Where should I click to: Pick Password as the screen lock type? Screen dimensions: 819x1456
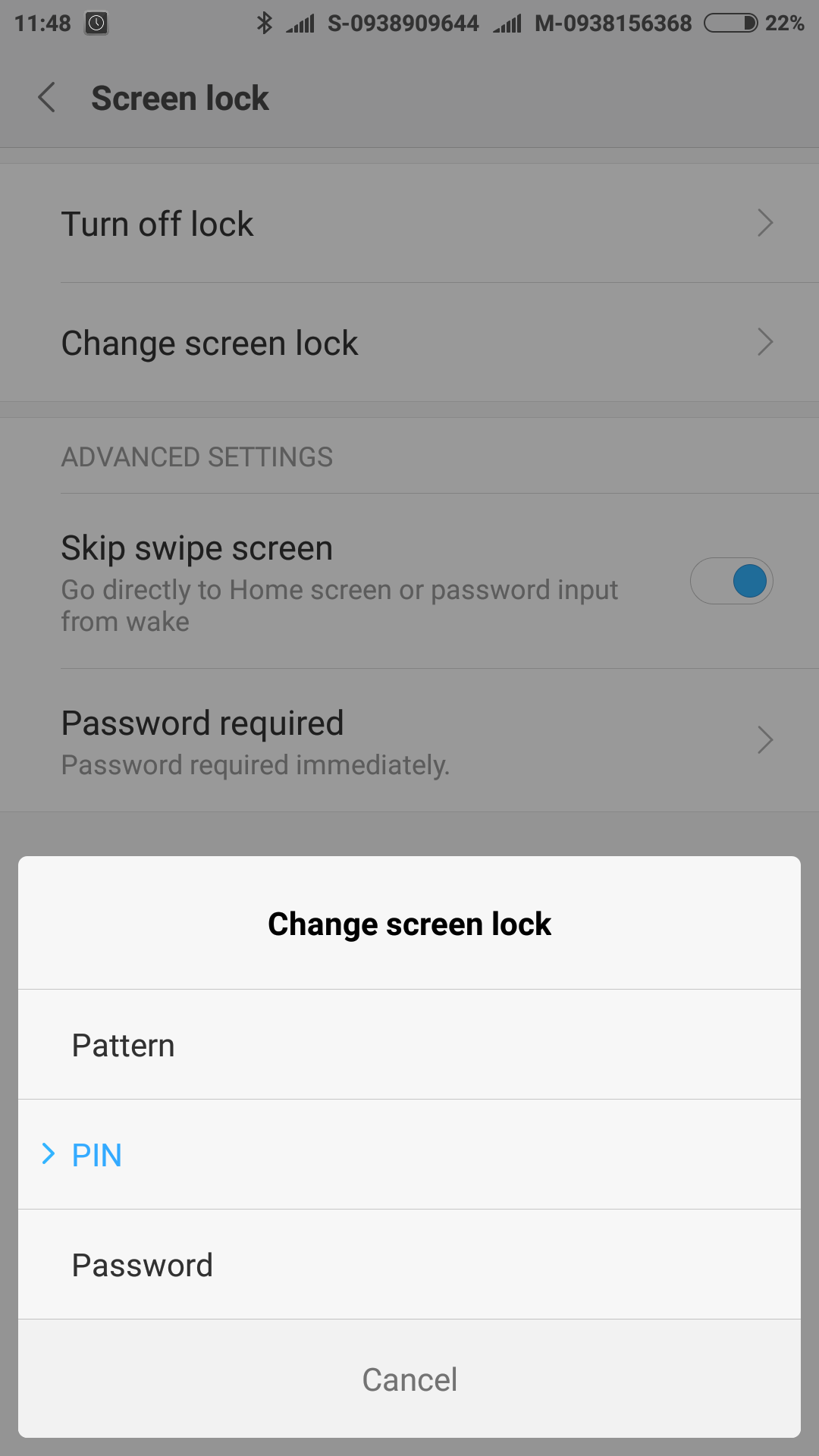click(409, 1264)
